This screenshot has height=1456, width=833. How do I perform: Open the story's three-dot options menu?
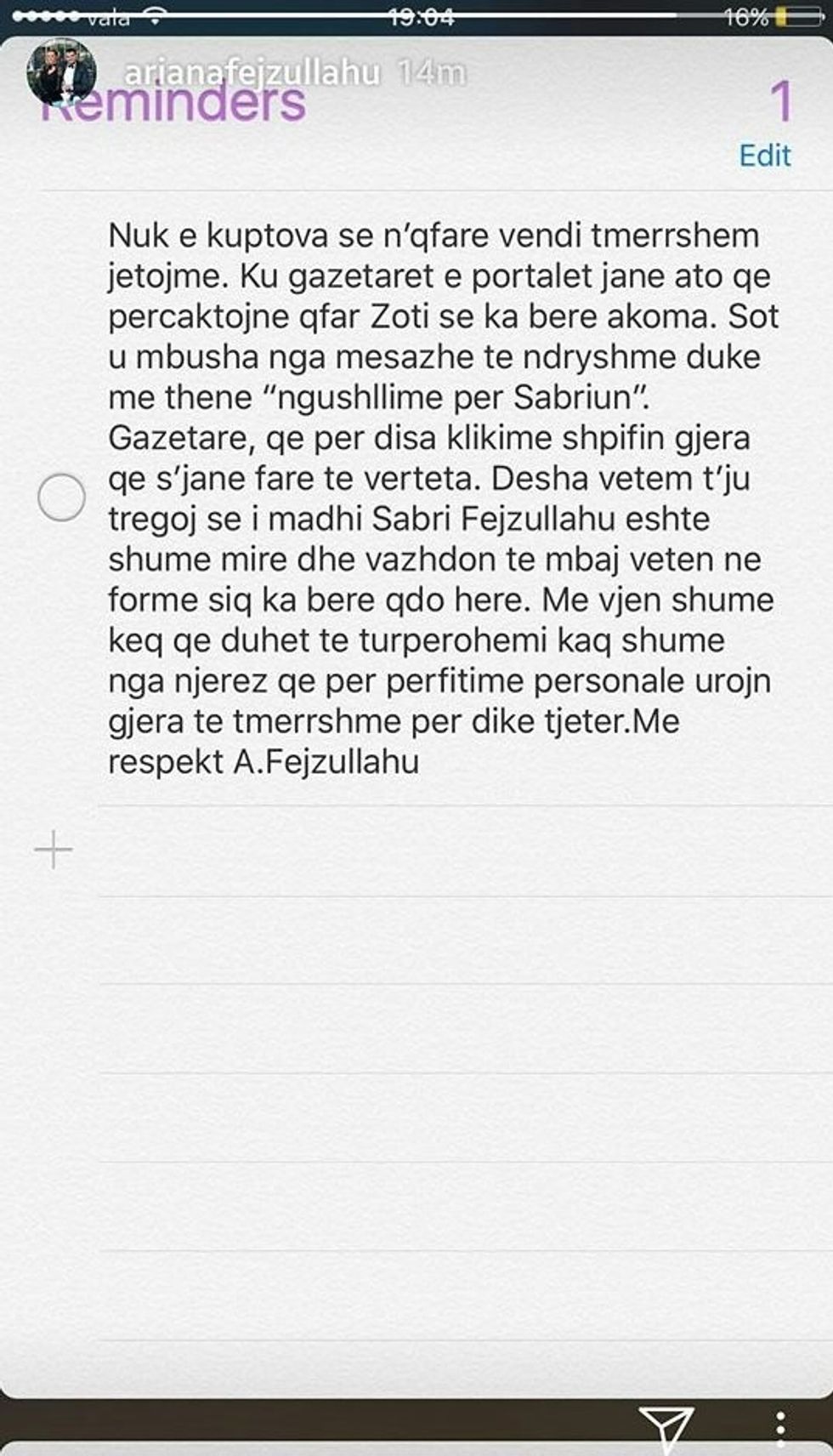click(x=780, y=1428)
